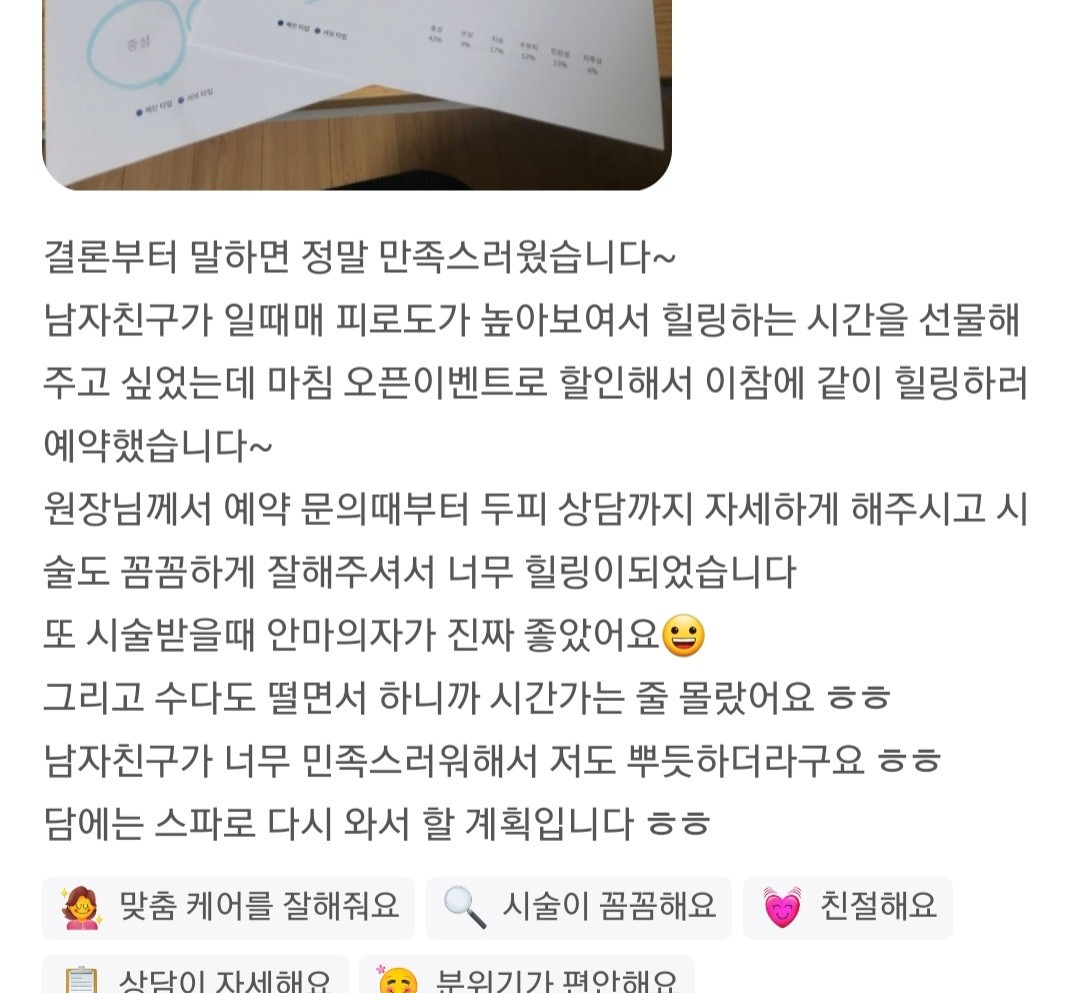The height and width of the screenshot is (993, 1080).
Task: Tap the 친절해요 keyword chip
Action: (x=848, y=908)
